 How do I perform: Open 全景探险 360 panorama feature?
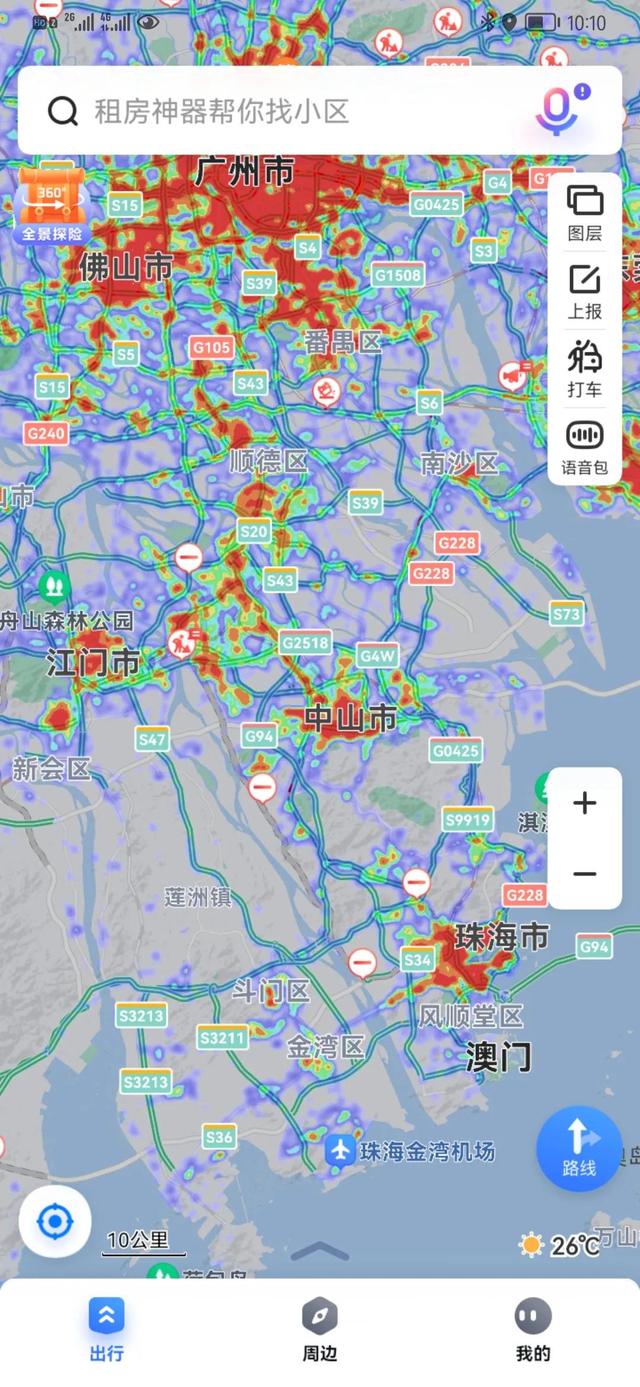[51, 205]
